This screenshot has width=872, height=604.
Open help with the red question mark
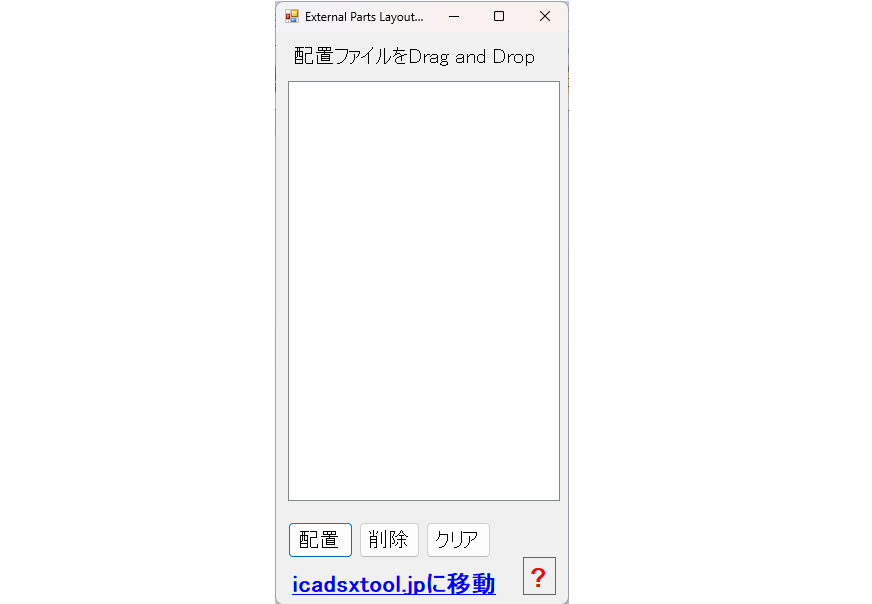coord(539,576)
